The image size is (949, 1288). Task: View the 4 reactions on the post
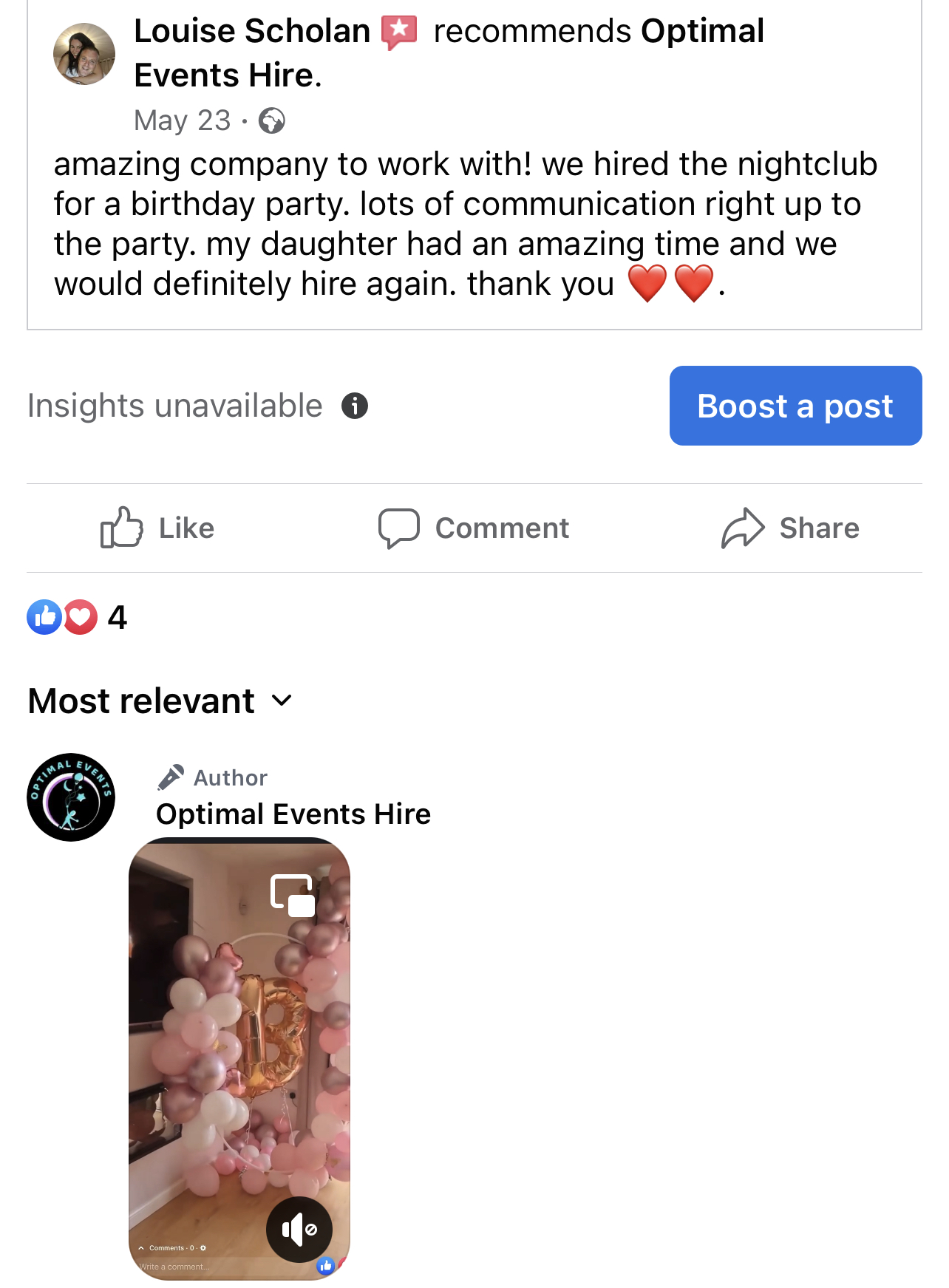pos(77,617)
